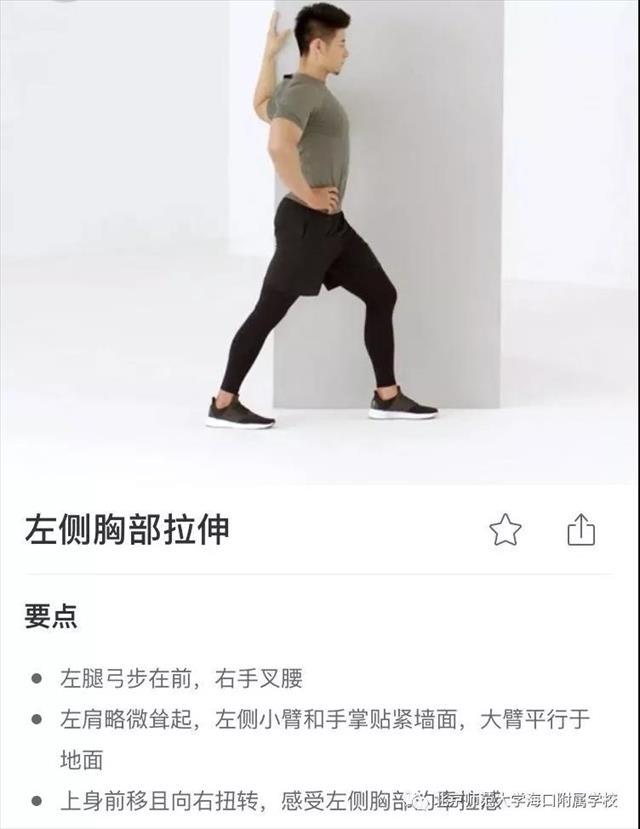Favorite this chest stretch exercise
This screenshot has height=829, width=640.
[x=505, y=530]
